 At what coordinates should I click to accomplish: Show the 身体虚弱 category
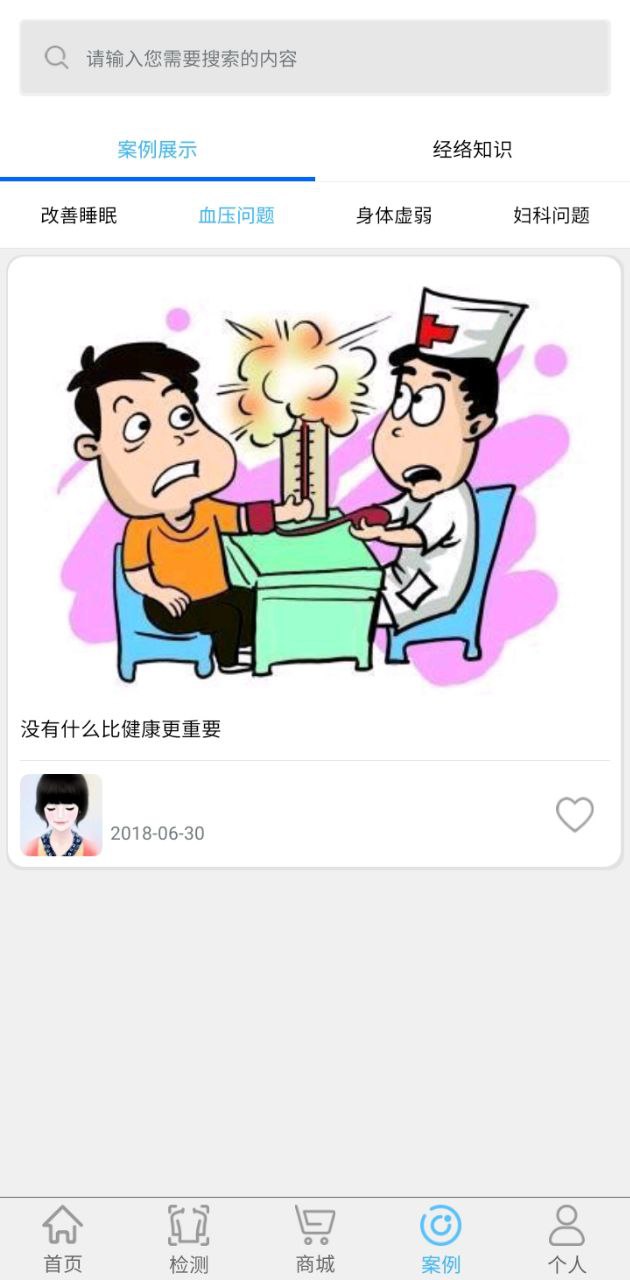[x=394, y=215]
